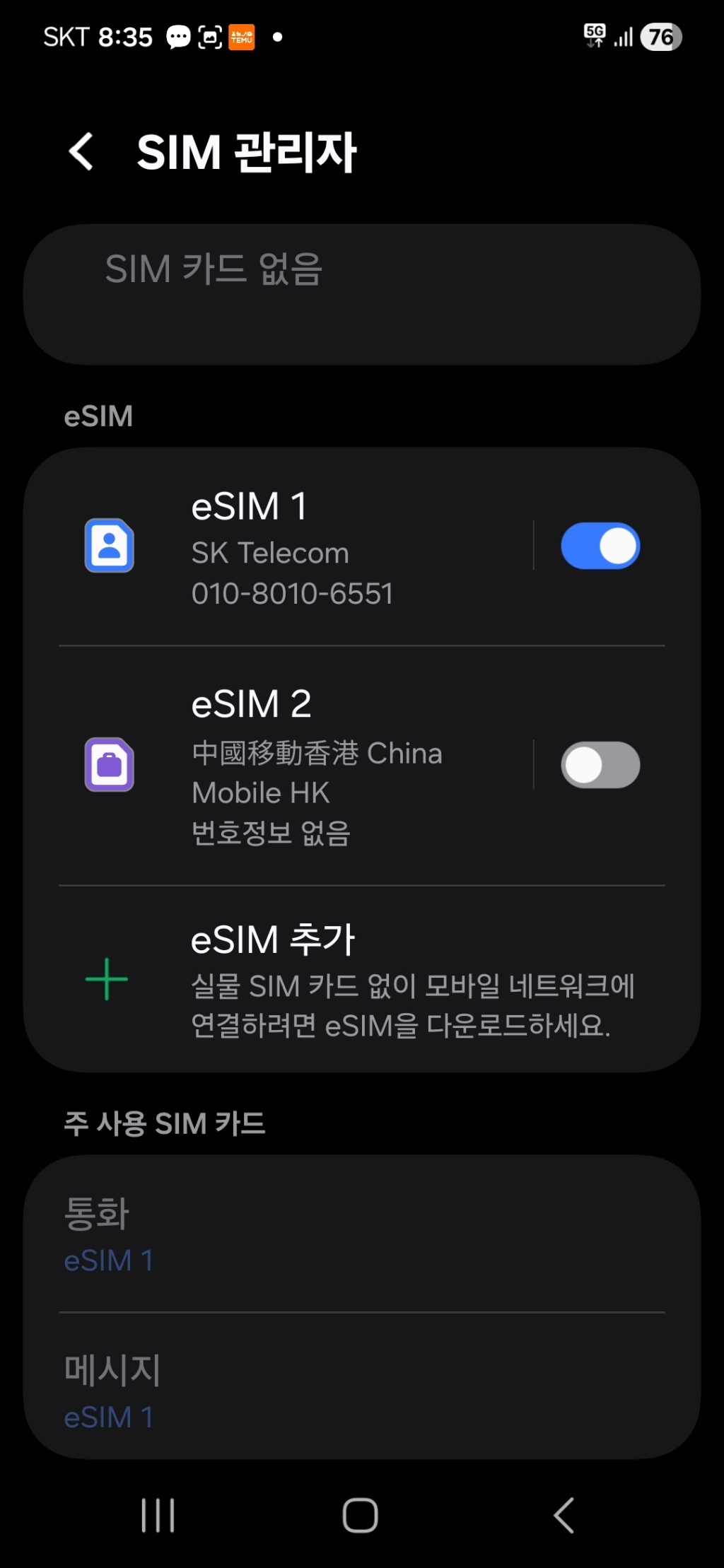
Task: Tap the 5G network indicator in status bar
Action: point(594,35)
